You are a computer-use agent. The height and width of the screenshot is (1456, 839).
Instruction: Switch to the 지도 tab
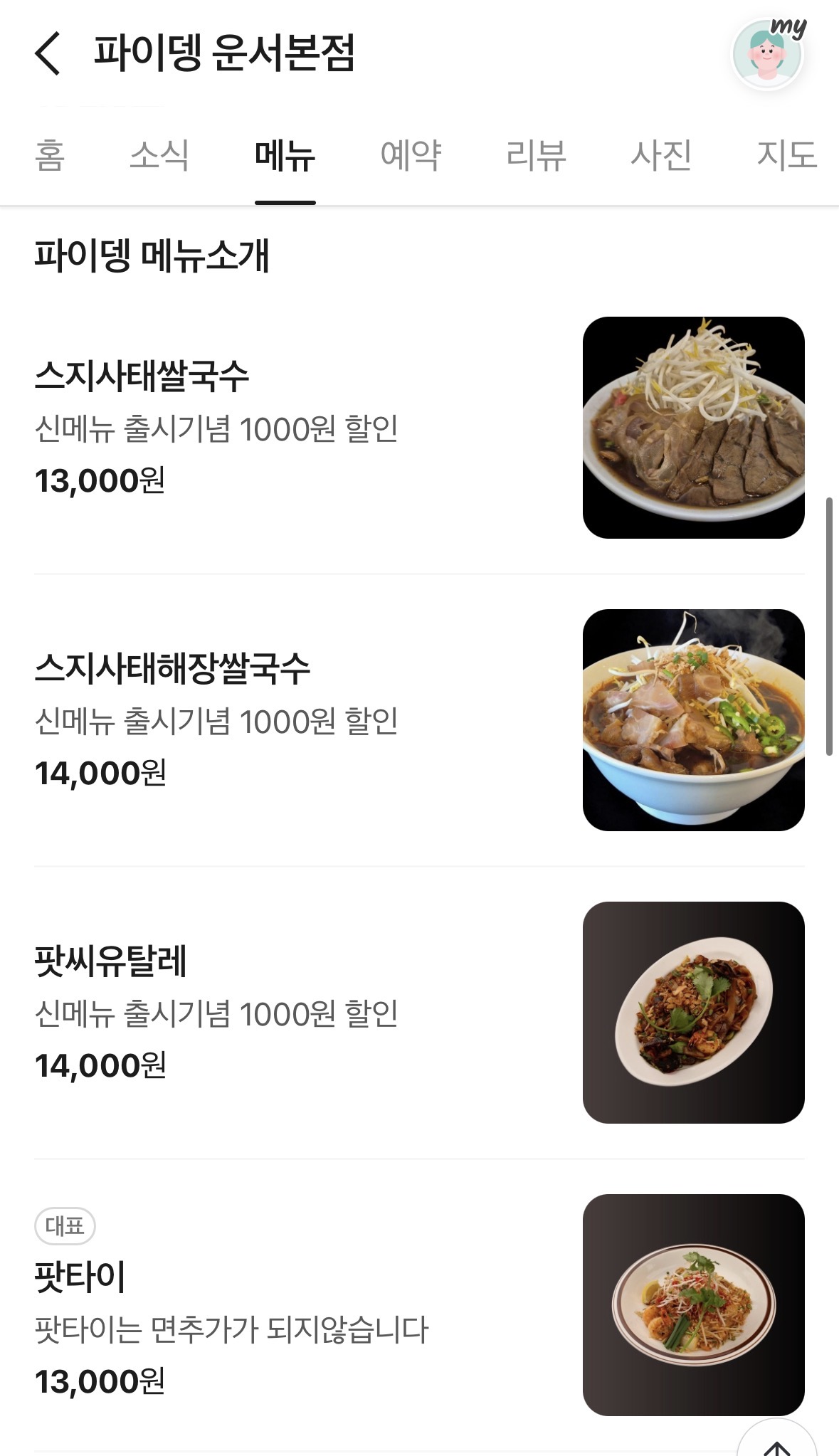786,154
